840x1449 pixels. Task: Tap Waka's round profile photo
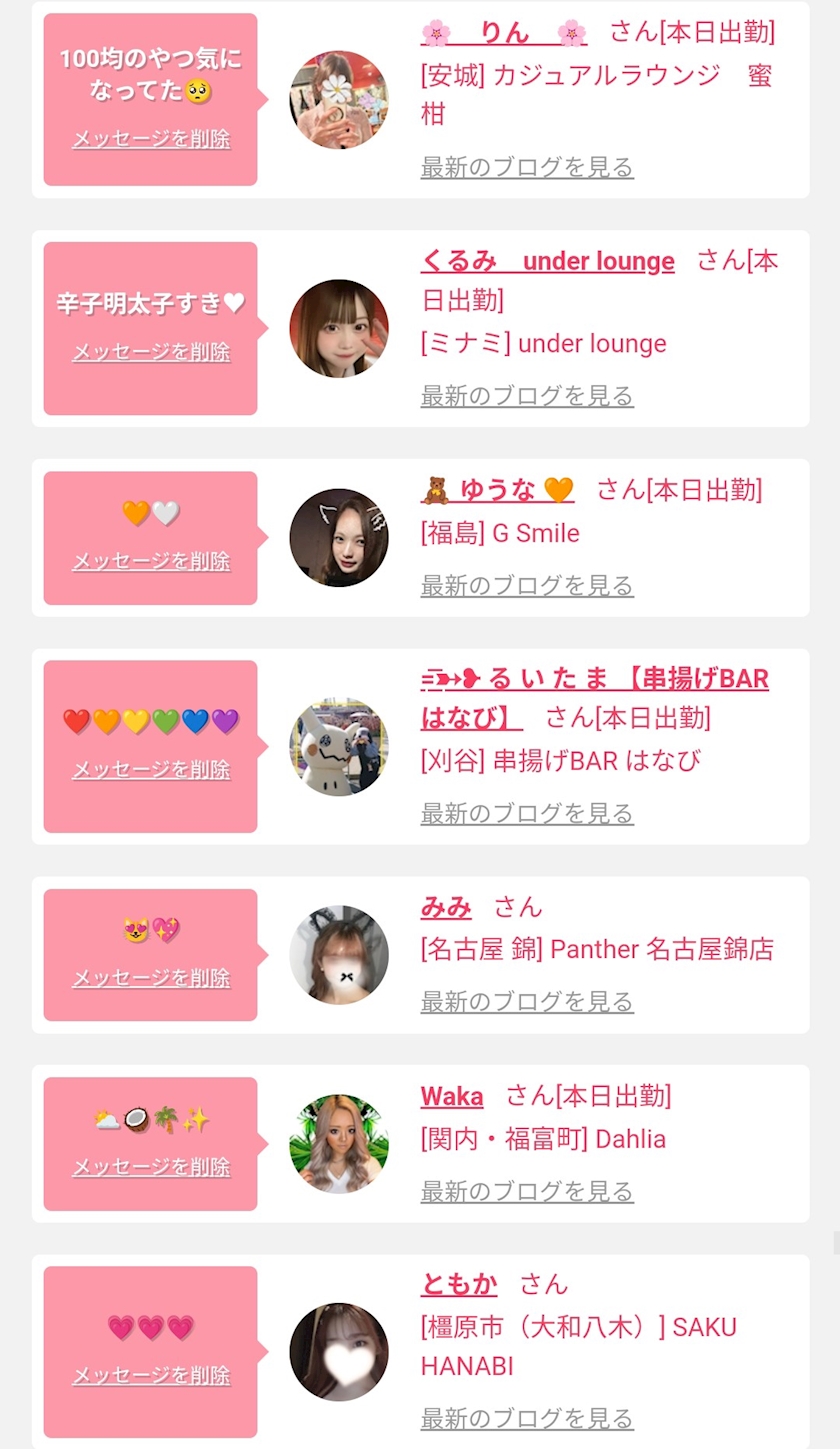(x=339, y=1143)
